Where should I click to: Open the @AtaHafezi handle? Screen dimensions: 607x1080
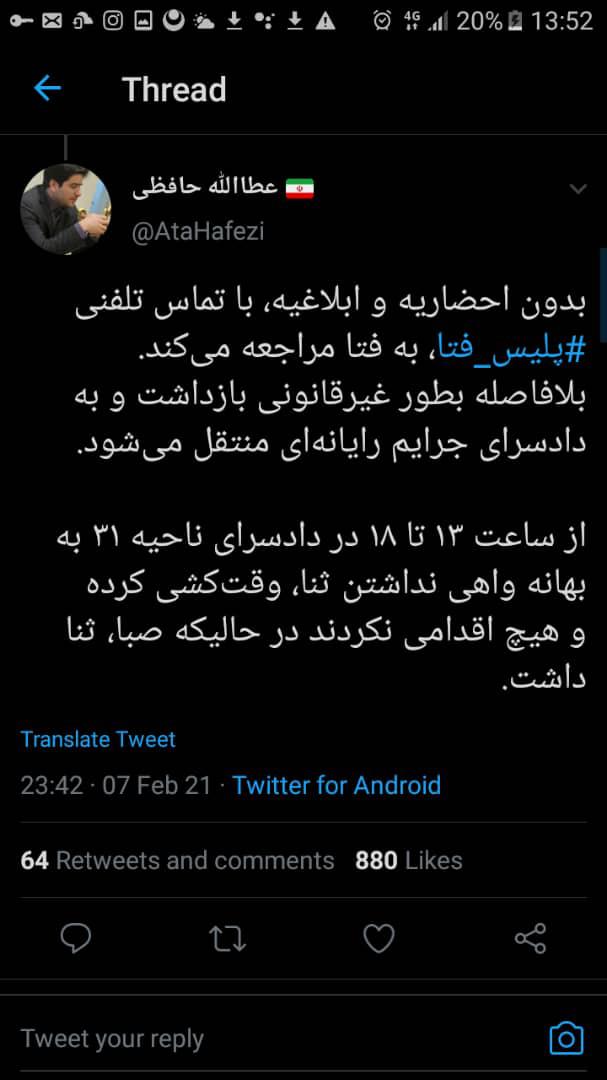pos(198,231)
